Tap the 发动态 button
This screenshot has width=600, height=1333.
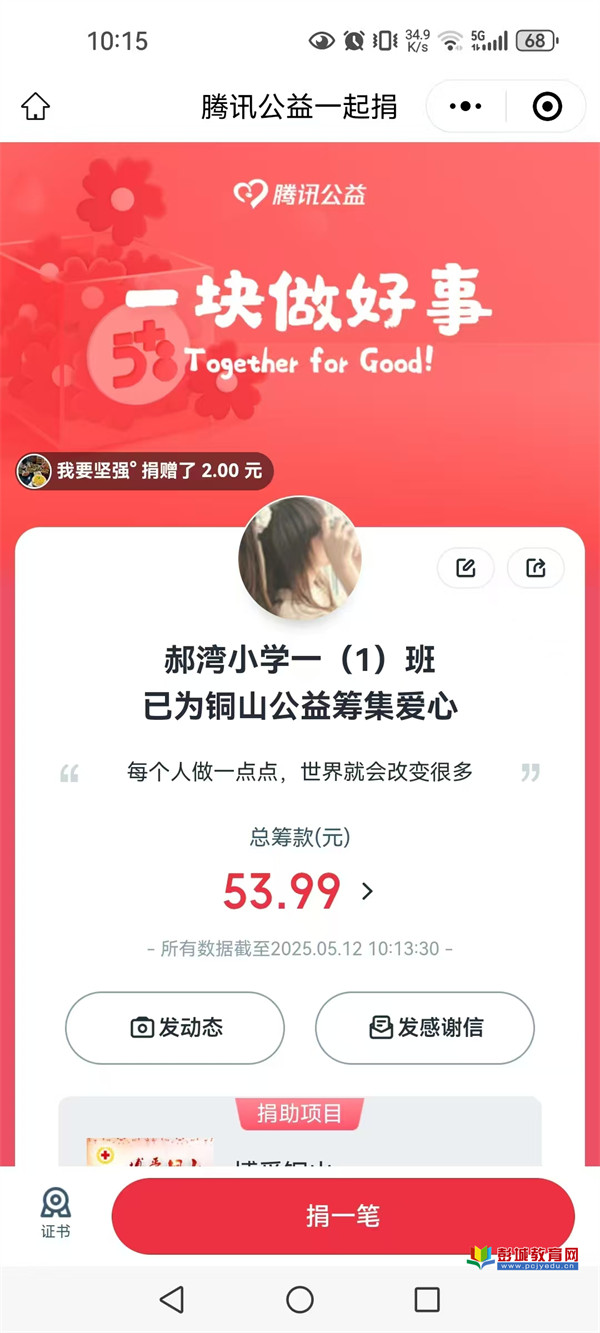[x=175, y=1027]
